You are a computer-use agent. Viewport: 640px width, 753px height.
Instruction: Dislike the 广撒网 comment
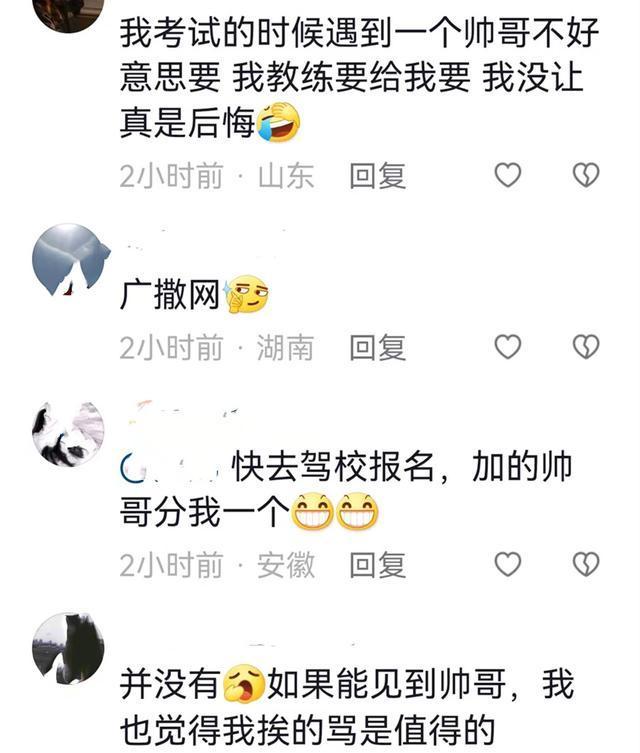pos(585,346)
